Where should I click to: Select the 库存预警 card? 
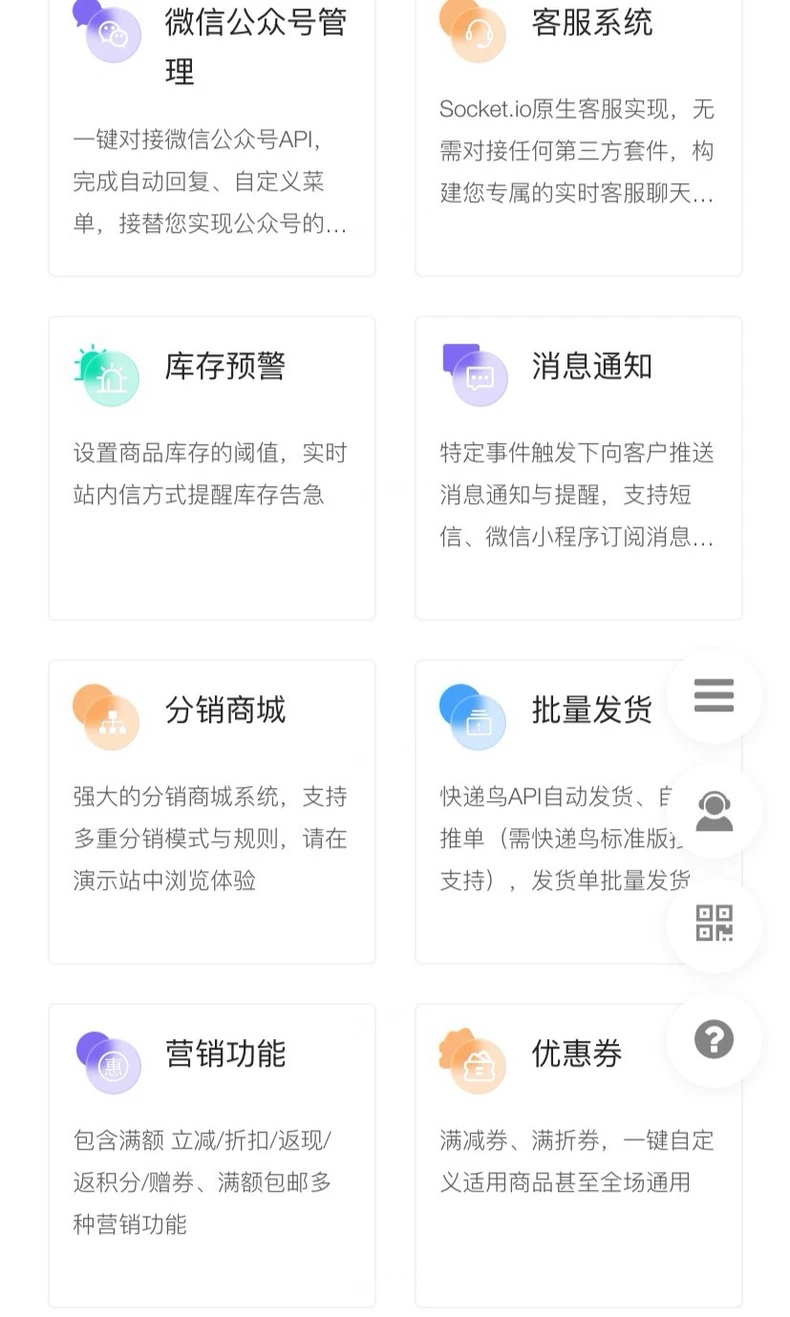tap(212, 468)
